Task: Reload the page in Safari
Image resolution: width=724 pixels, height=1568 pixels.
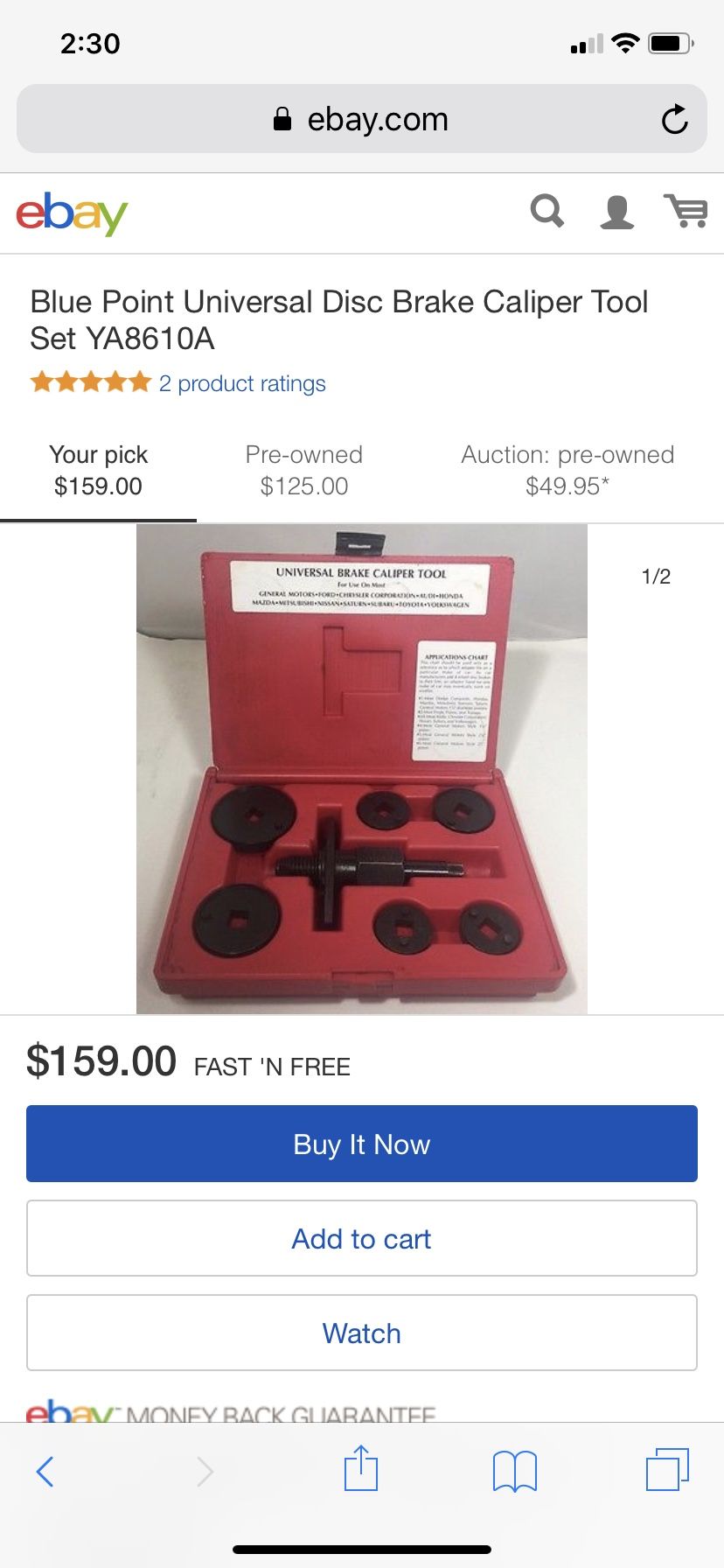Action: [674, 119]
